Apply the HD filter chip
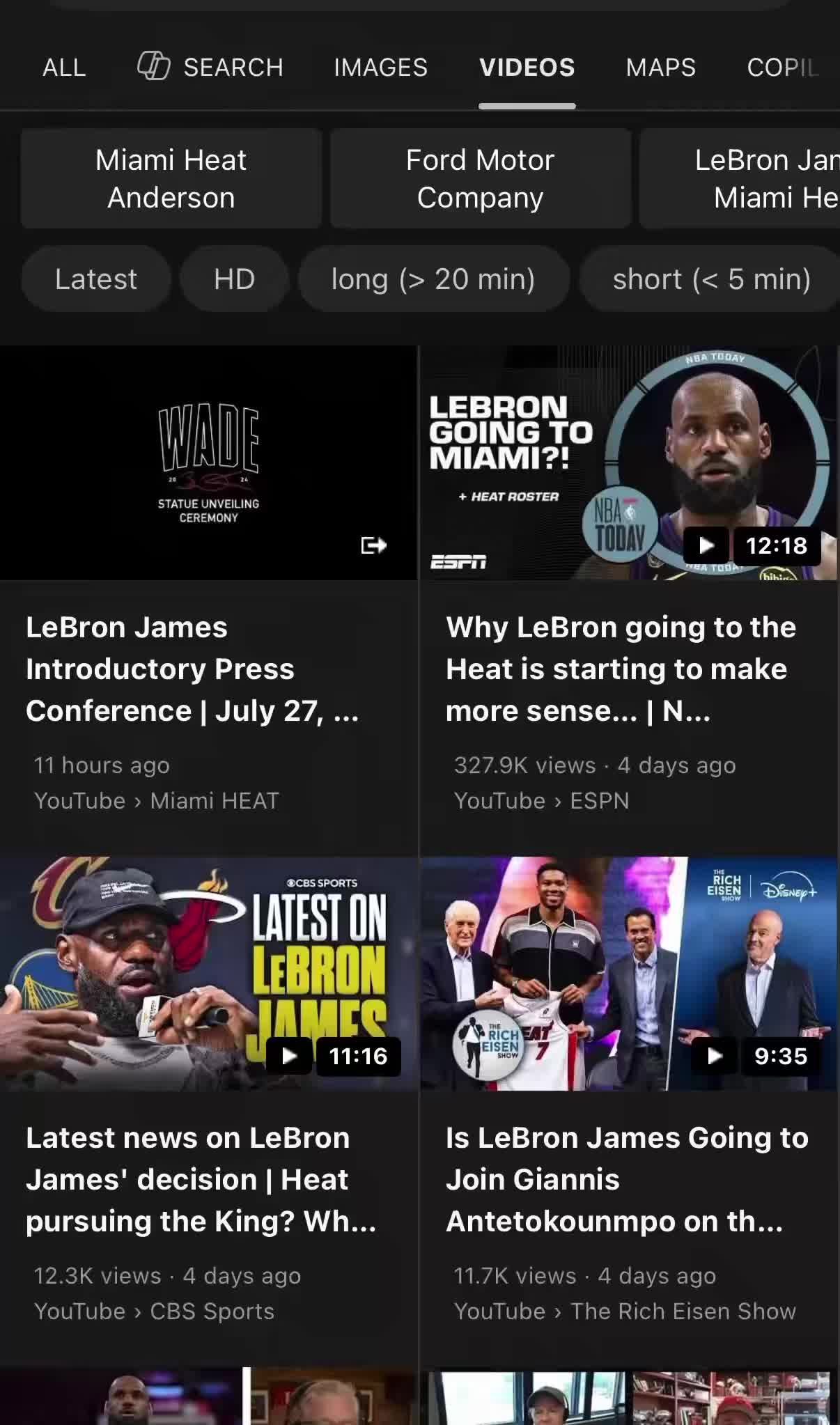 [234, 279]
